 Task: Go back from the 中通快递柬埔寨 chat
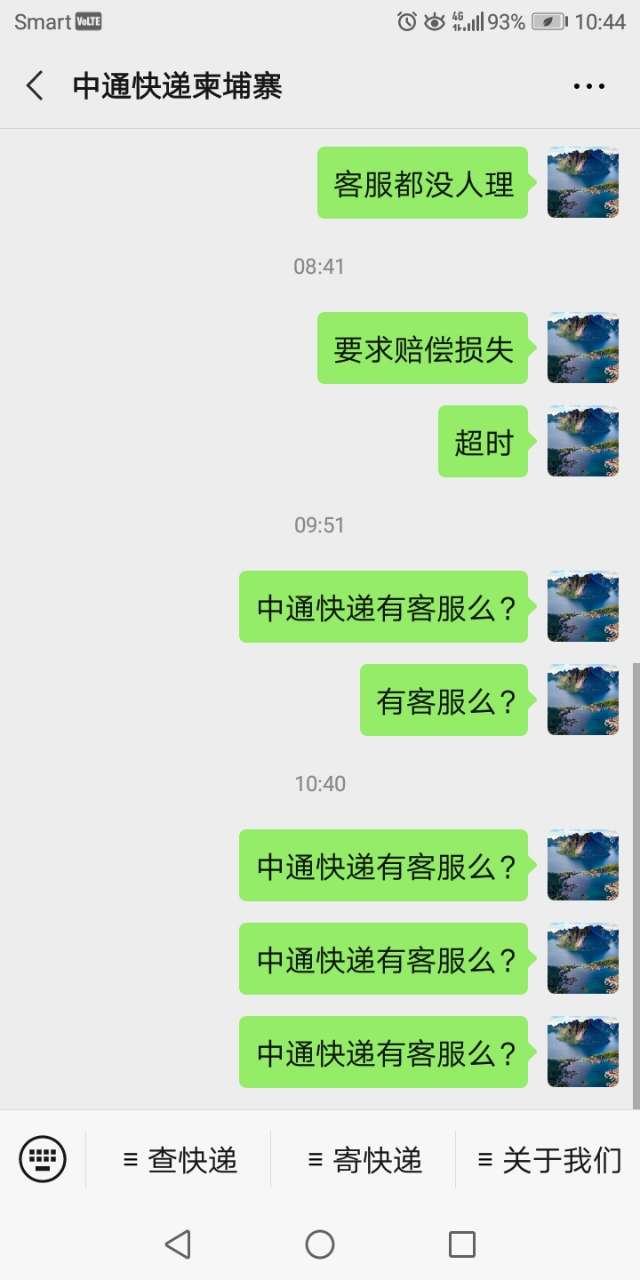coord(35,86)
